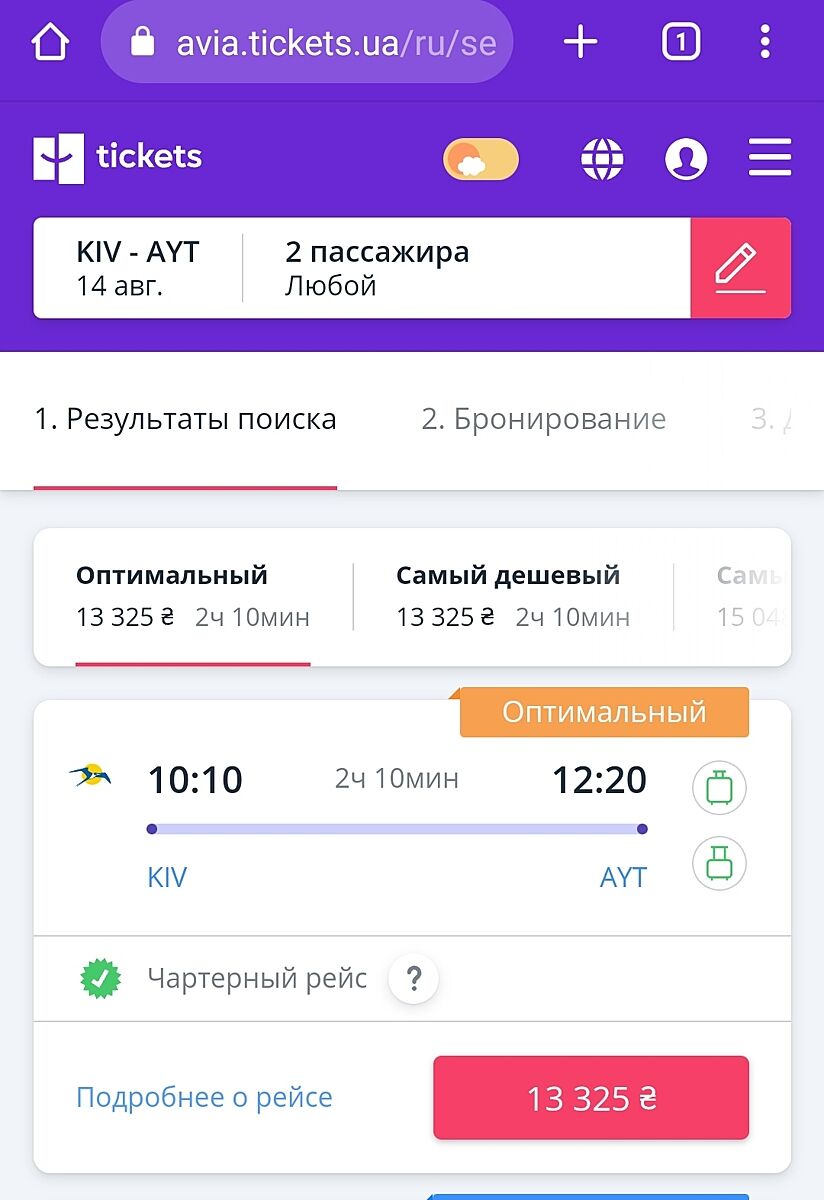Edit the KIV - AYT search
Viewport: 824px width, 1200px height.
(740, 268)
